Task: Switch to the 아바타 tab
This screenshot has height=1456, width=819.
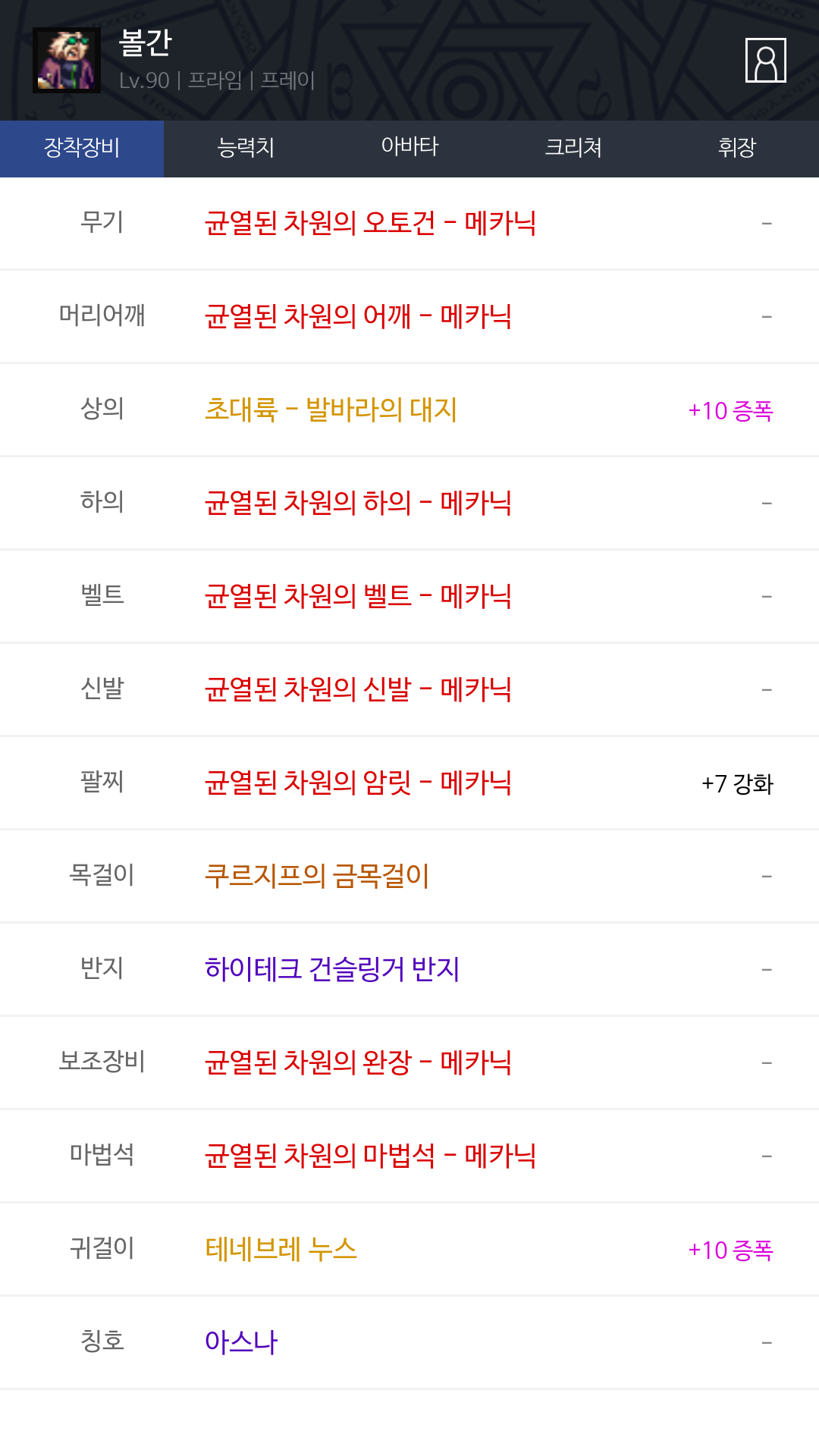Action: [409, 148]
